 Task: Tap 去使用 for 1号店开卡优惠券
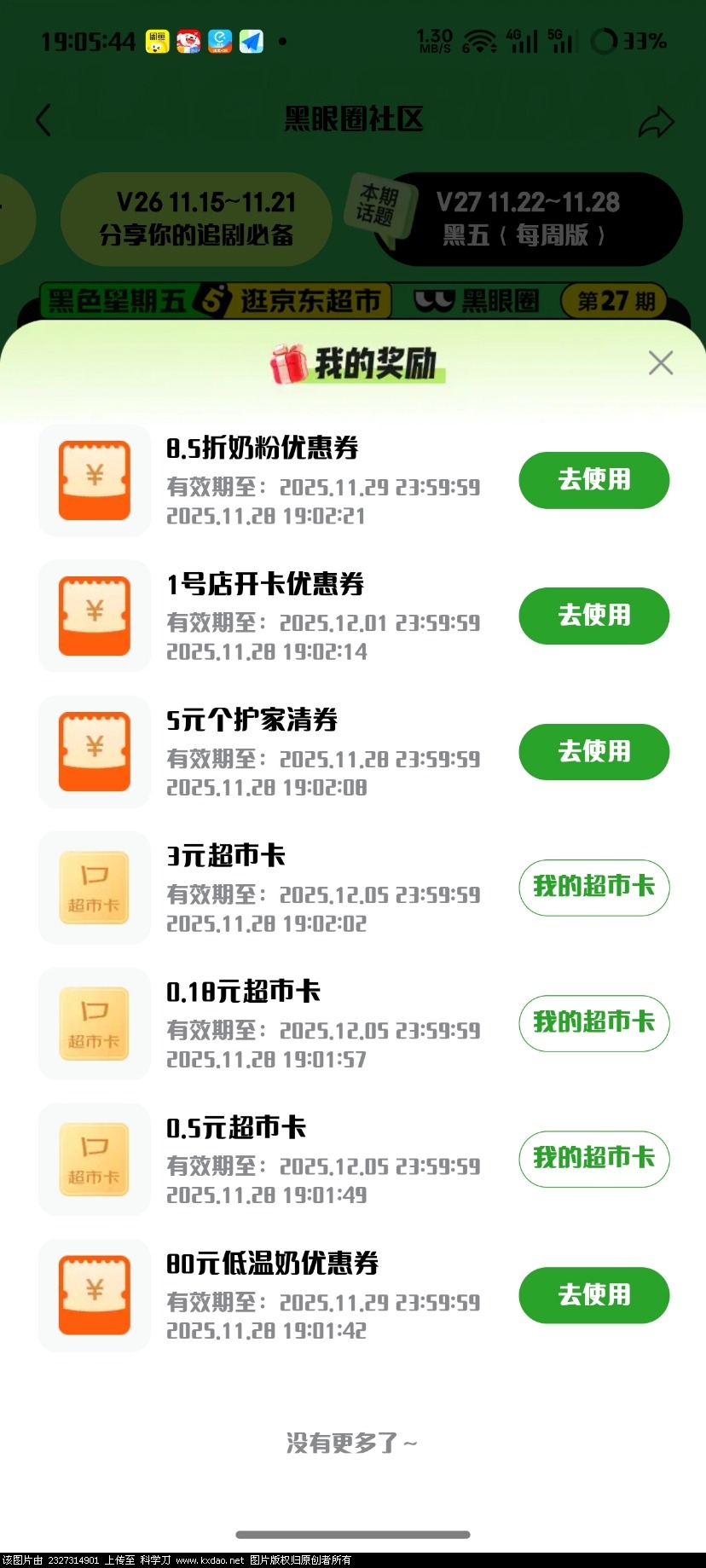(x=593, y=616)
